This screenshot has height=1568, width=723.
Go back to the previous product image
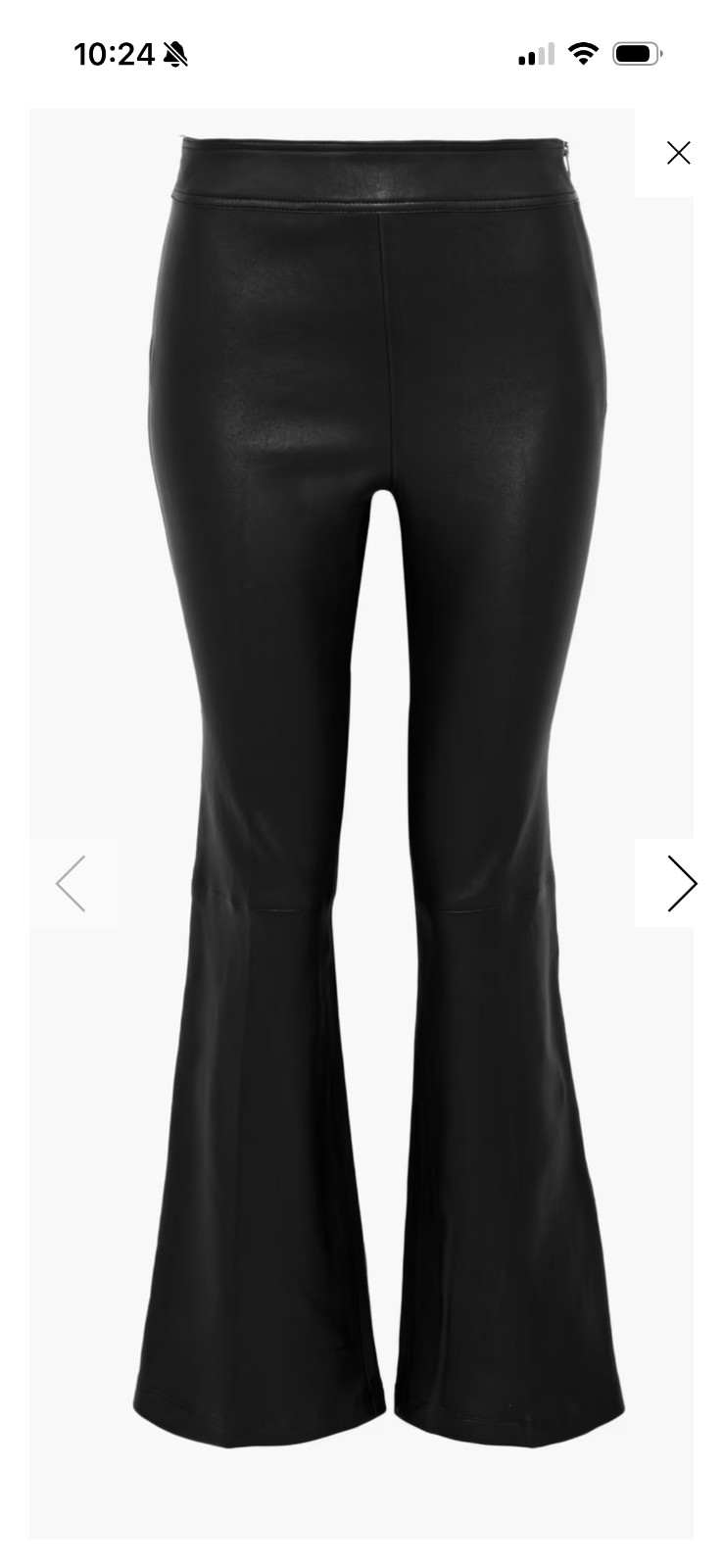72,883
